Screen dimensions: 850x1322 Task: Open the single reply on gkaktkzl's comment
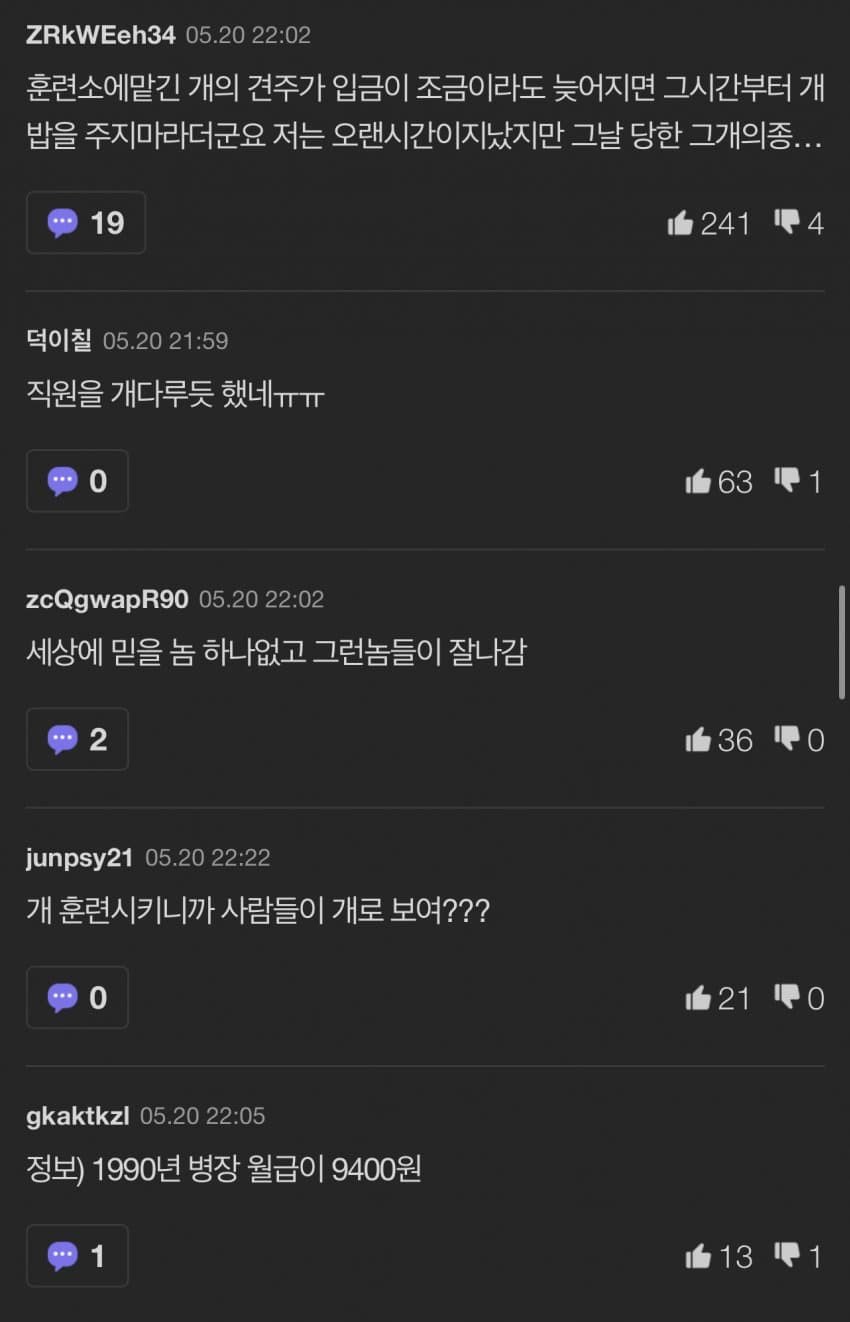77,1256
